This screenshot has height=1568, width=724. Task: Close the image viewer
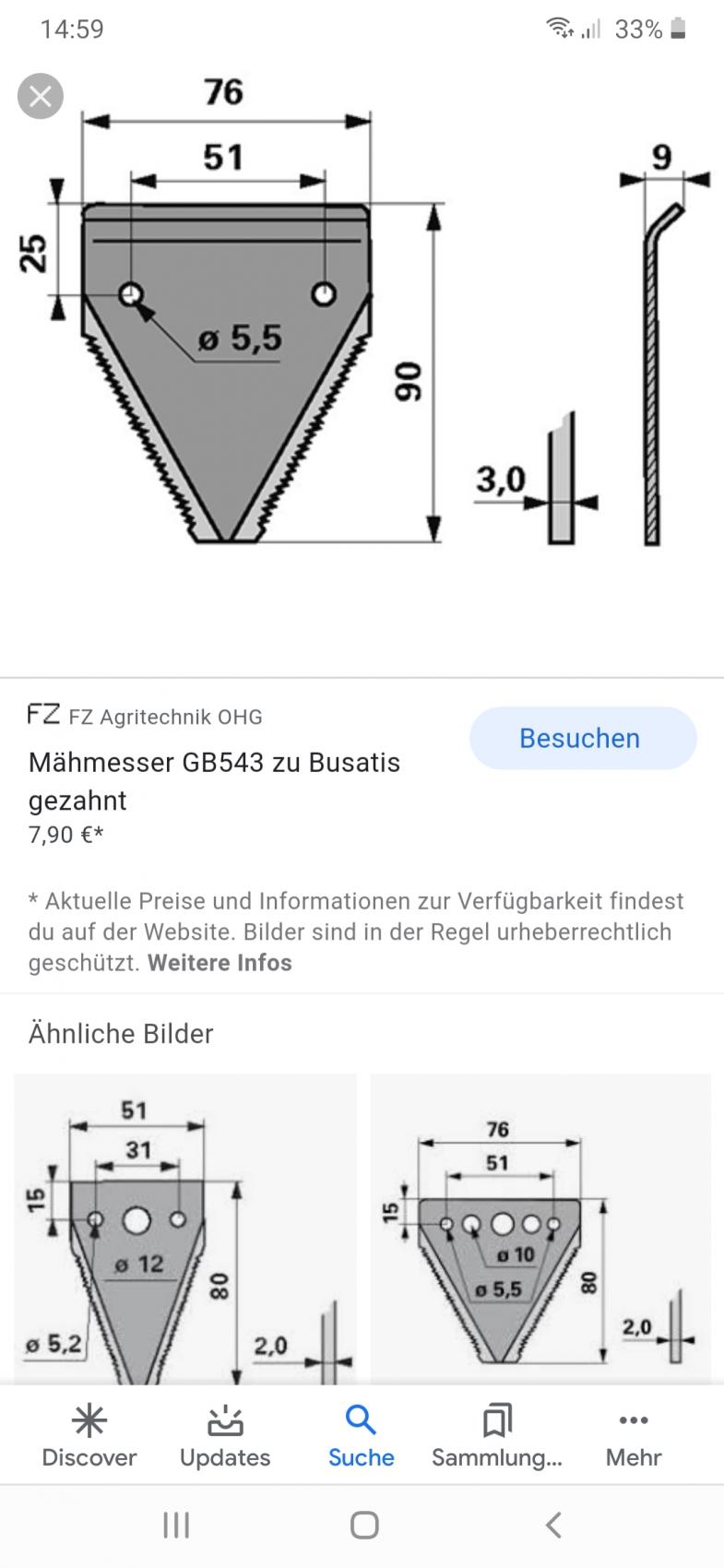click(x=41, y=96)
